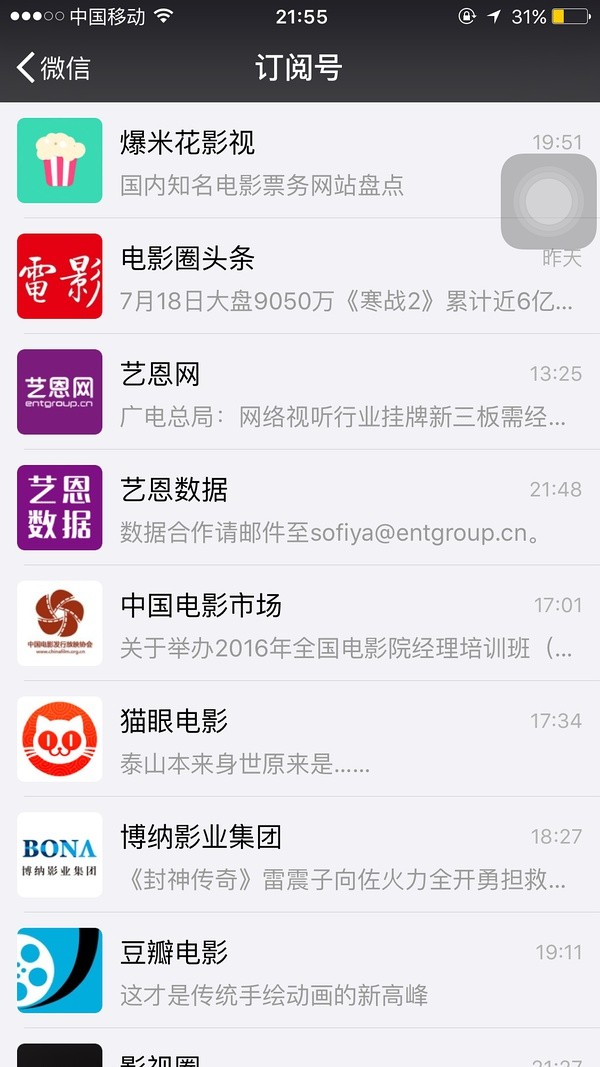Go back to 微信 main screen
This screenshot has height=1067, width=600.
[54, 68]
